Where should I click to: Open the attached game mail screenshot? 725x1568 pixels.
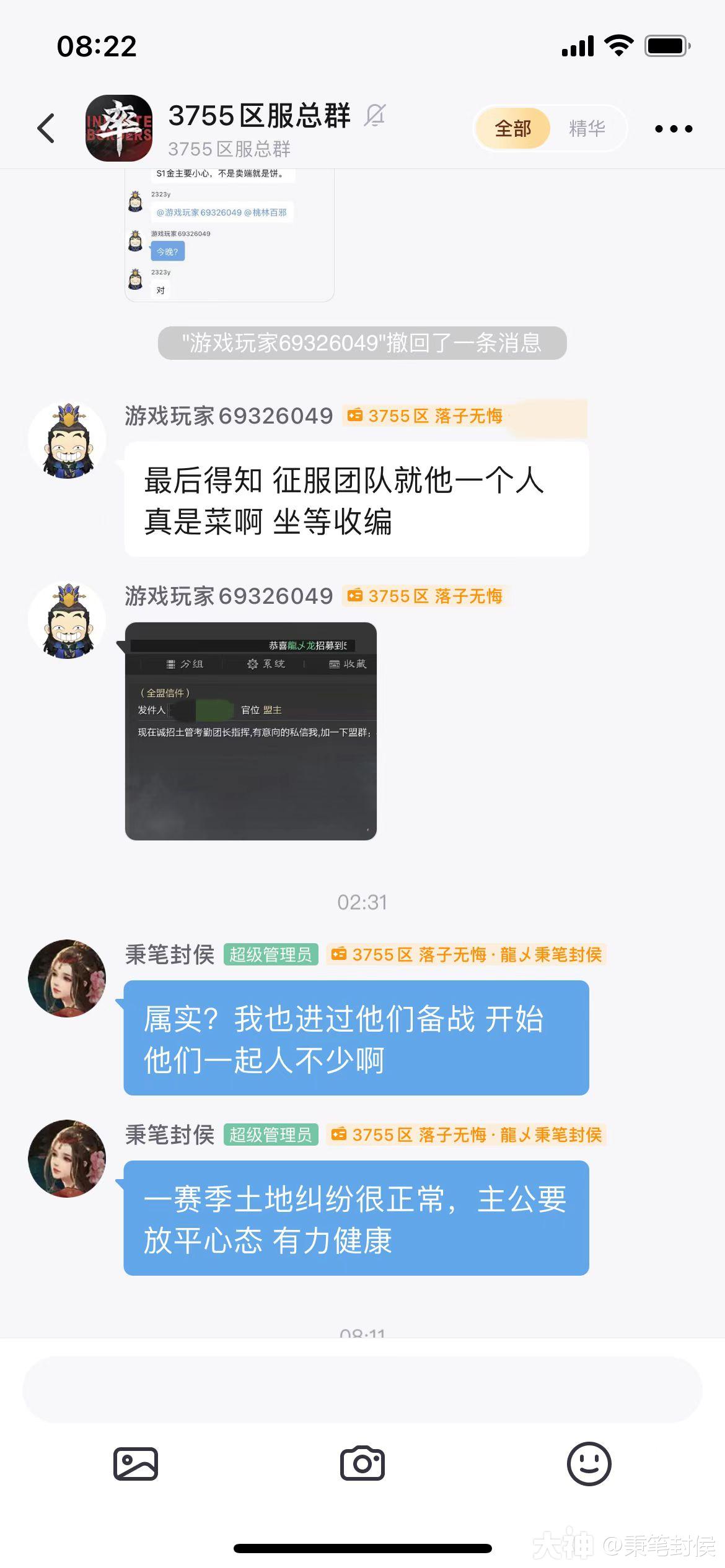pyautogui.click(x=250, y=731)
